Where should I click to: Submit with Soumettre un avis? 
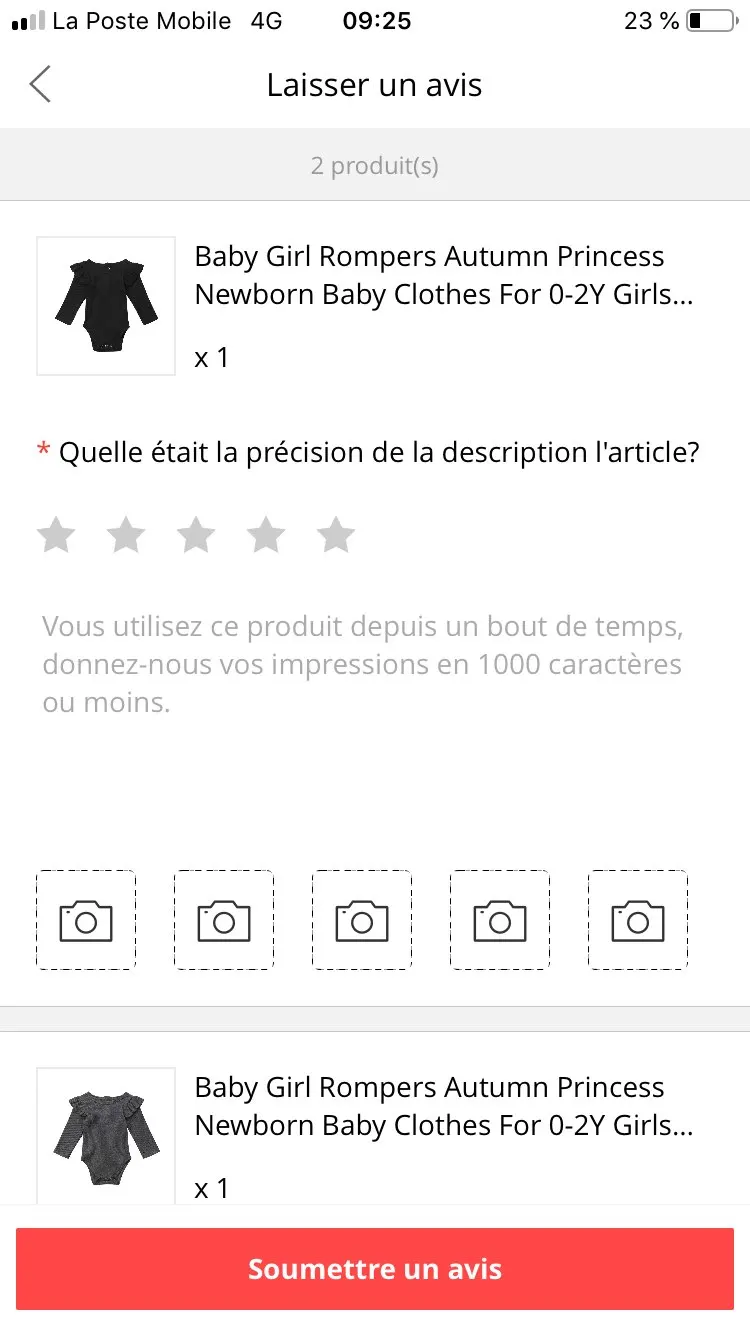(375, 1269)
